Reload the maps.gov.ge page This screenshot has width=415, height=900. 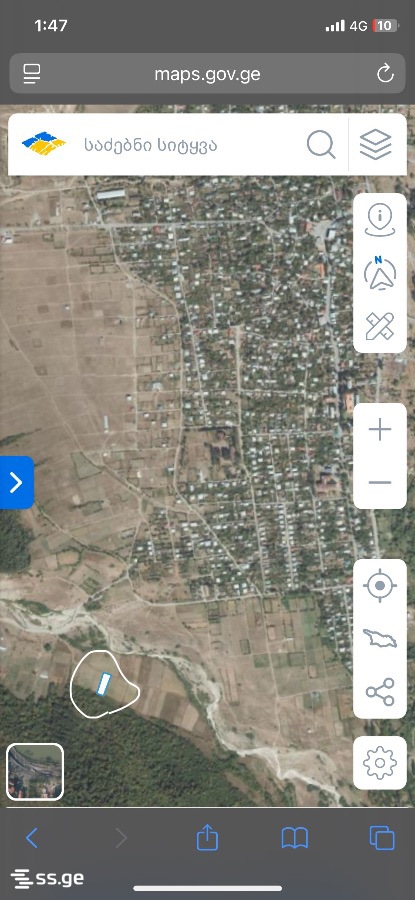385,73
